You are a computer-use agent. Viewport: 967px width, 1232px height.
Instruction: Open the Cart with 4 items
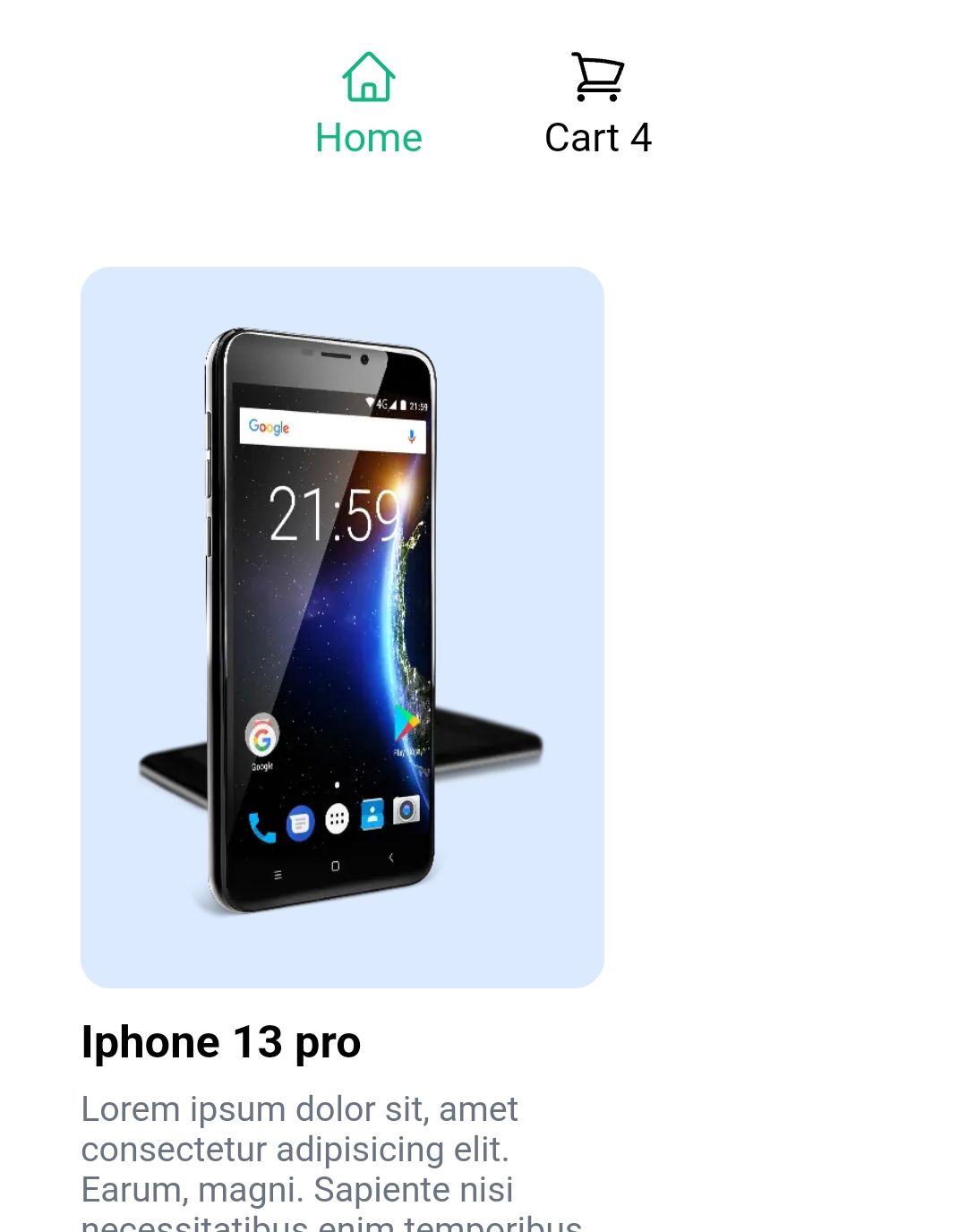click(x=597, y=103)
